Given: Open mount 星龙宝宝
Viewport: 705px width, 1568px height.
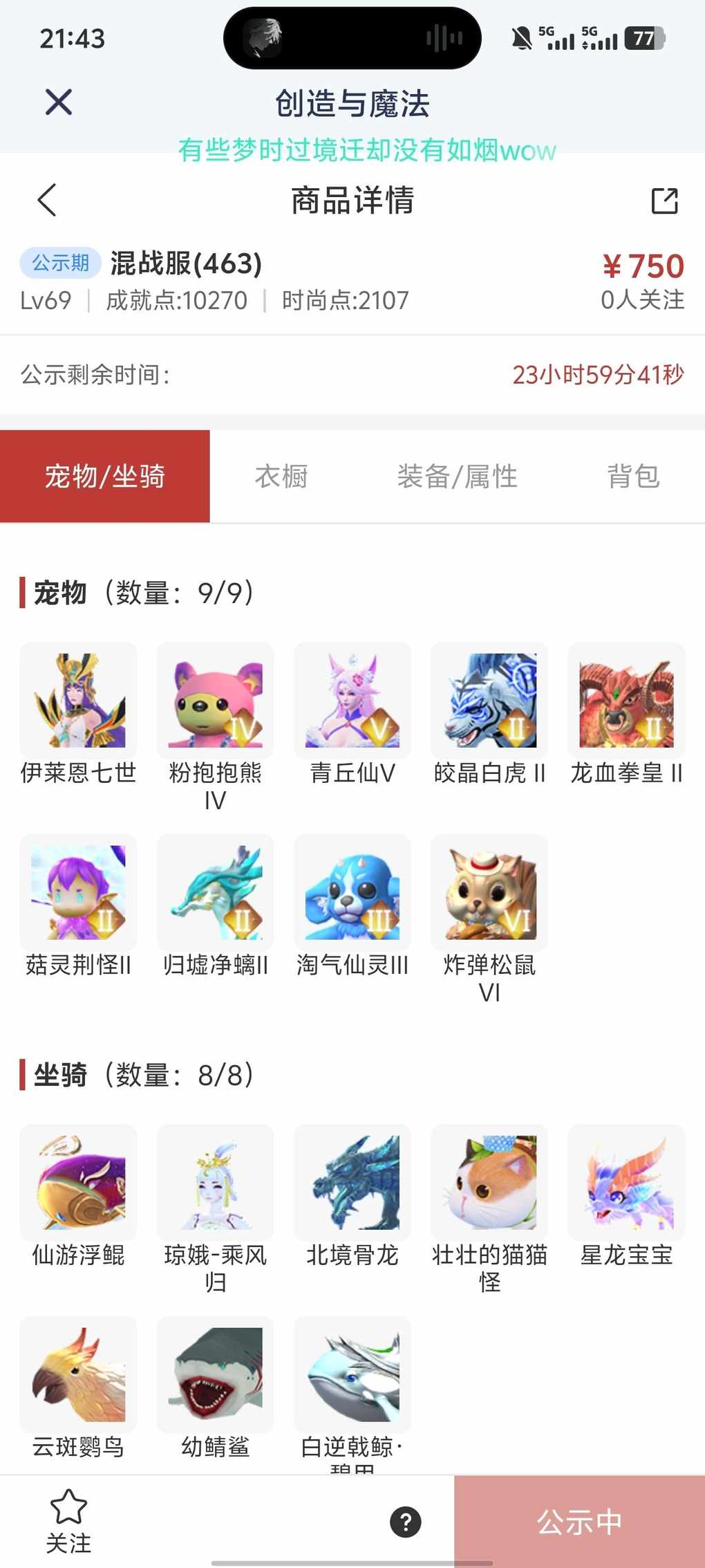Looking at the screenshot, I should [626, 1182].
